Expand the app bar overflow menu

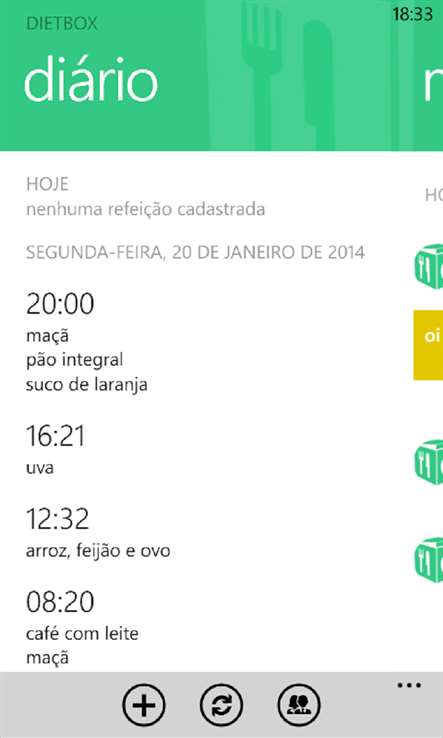[x=409, y=685]
